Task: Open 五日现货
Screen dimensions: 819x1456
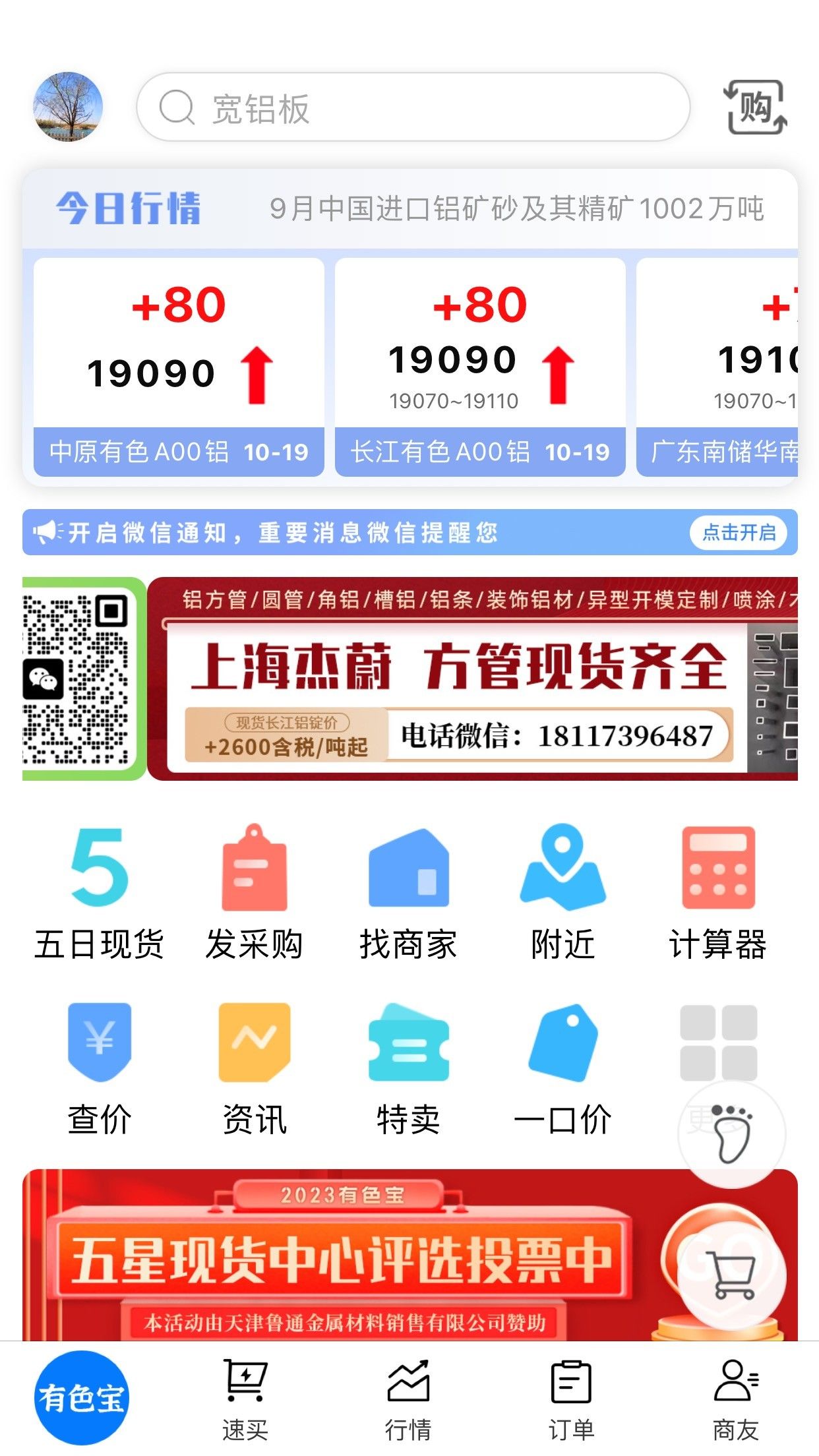Action: point(100,894)
